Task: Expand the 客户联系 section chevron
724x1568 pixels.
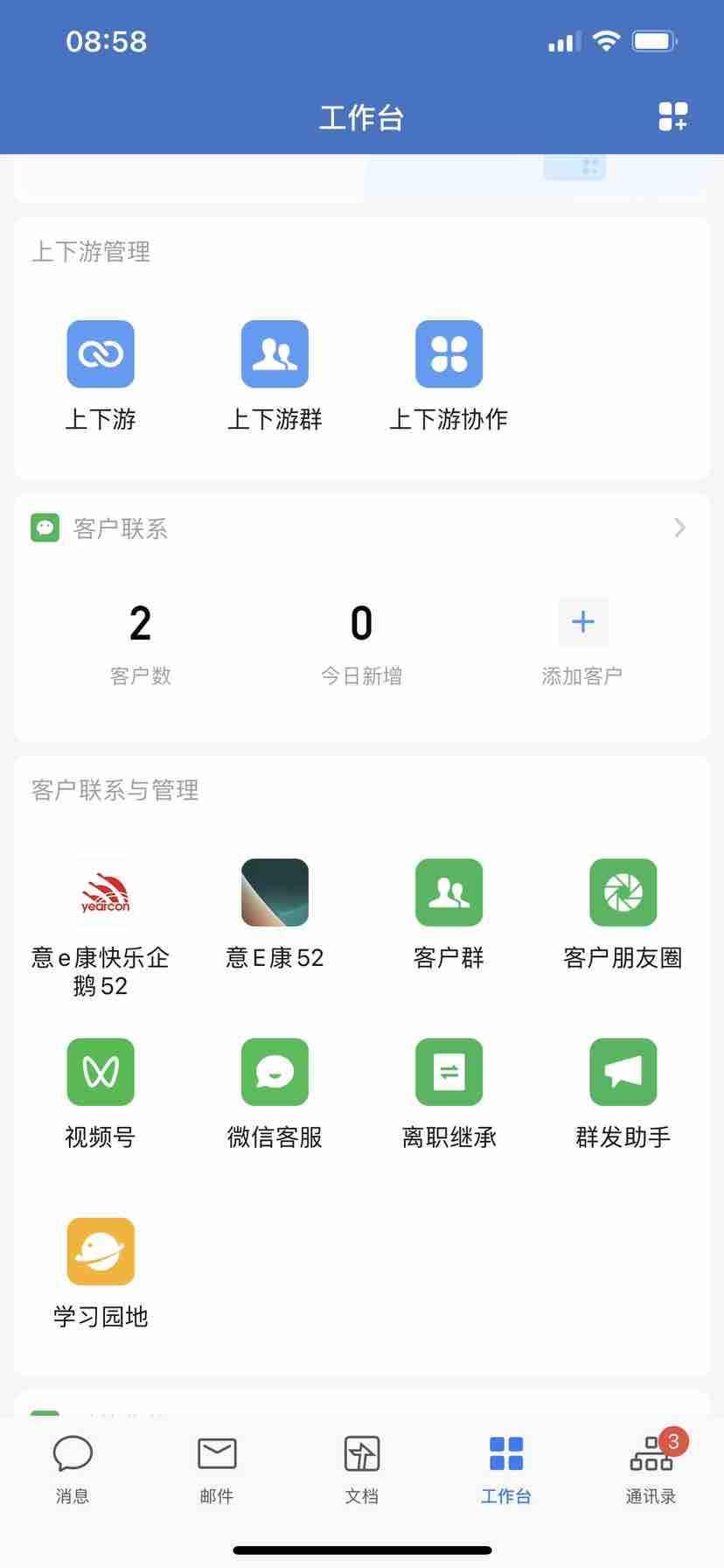Action: [x=679, y=528]
